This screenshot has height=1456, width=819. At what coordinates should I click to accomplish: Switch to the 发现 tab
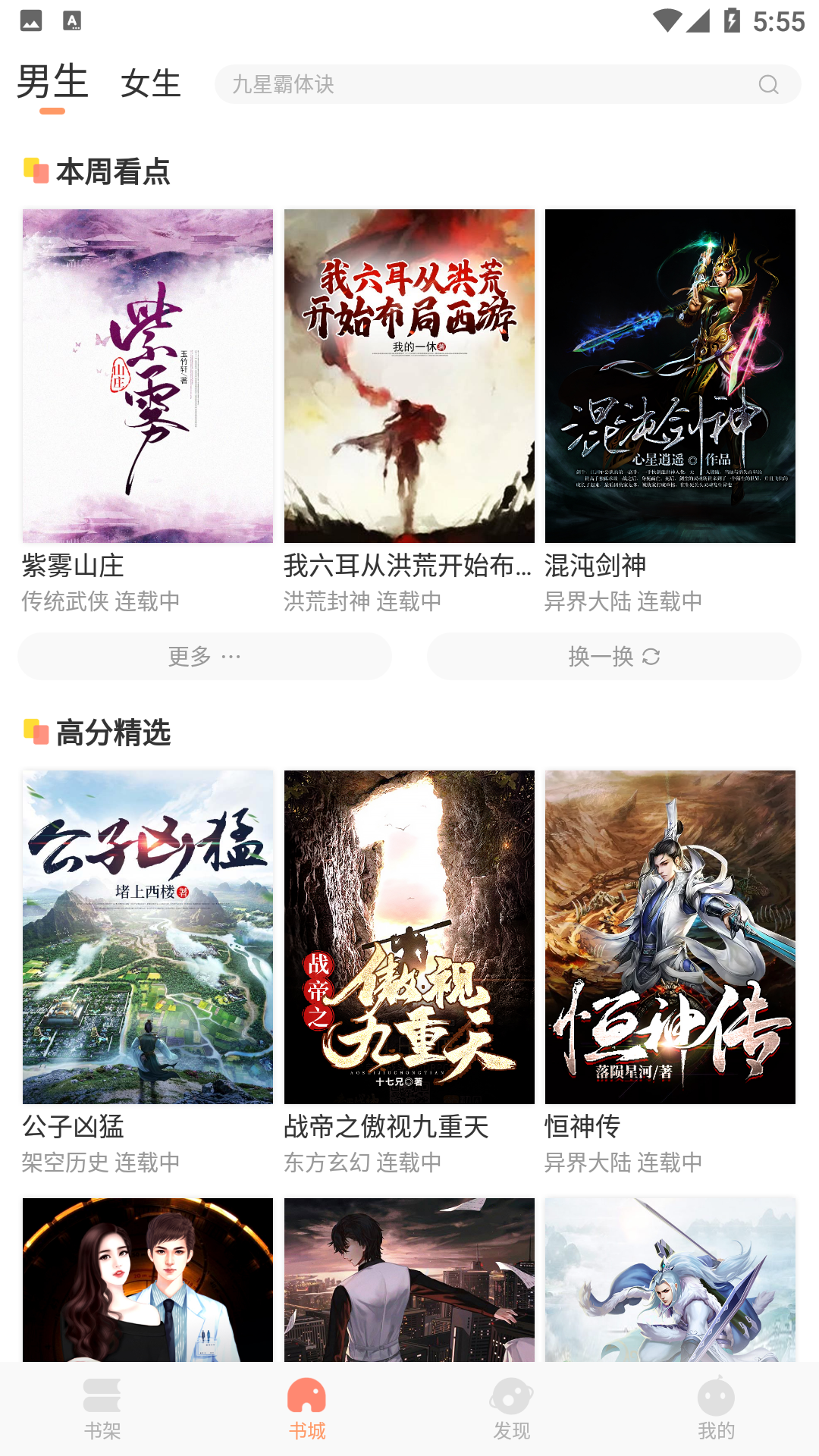tap(512, 1409)
